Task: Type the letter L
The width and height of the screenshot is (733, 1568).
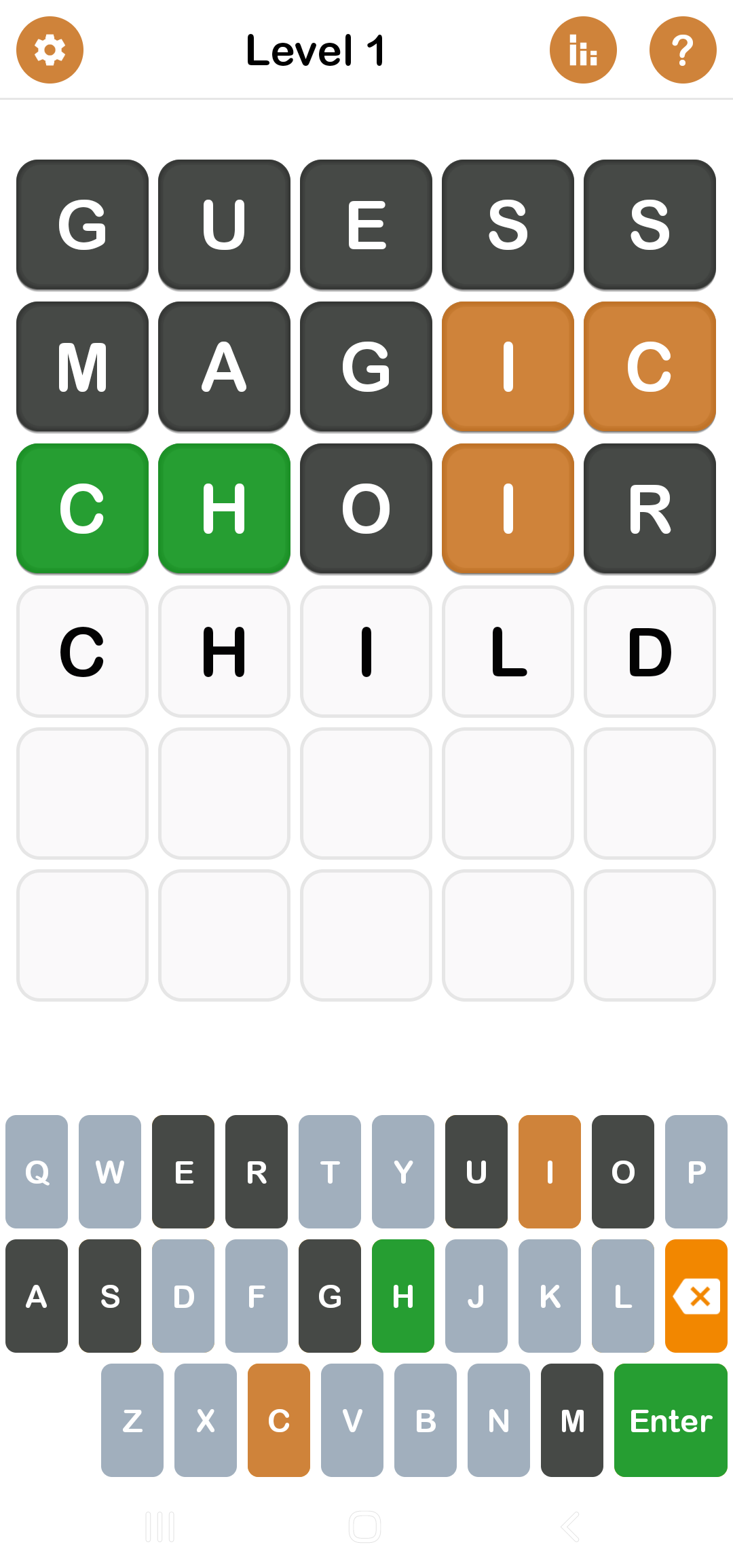Action: (623, 1296)
